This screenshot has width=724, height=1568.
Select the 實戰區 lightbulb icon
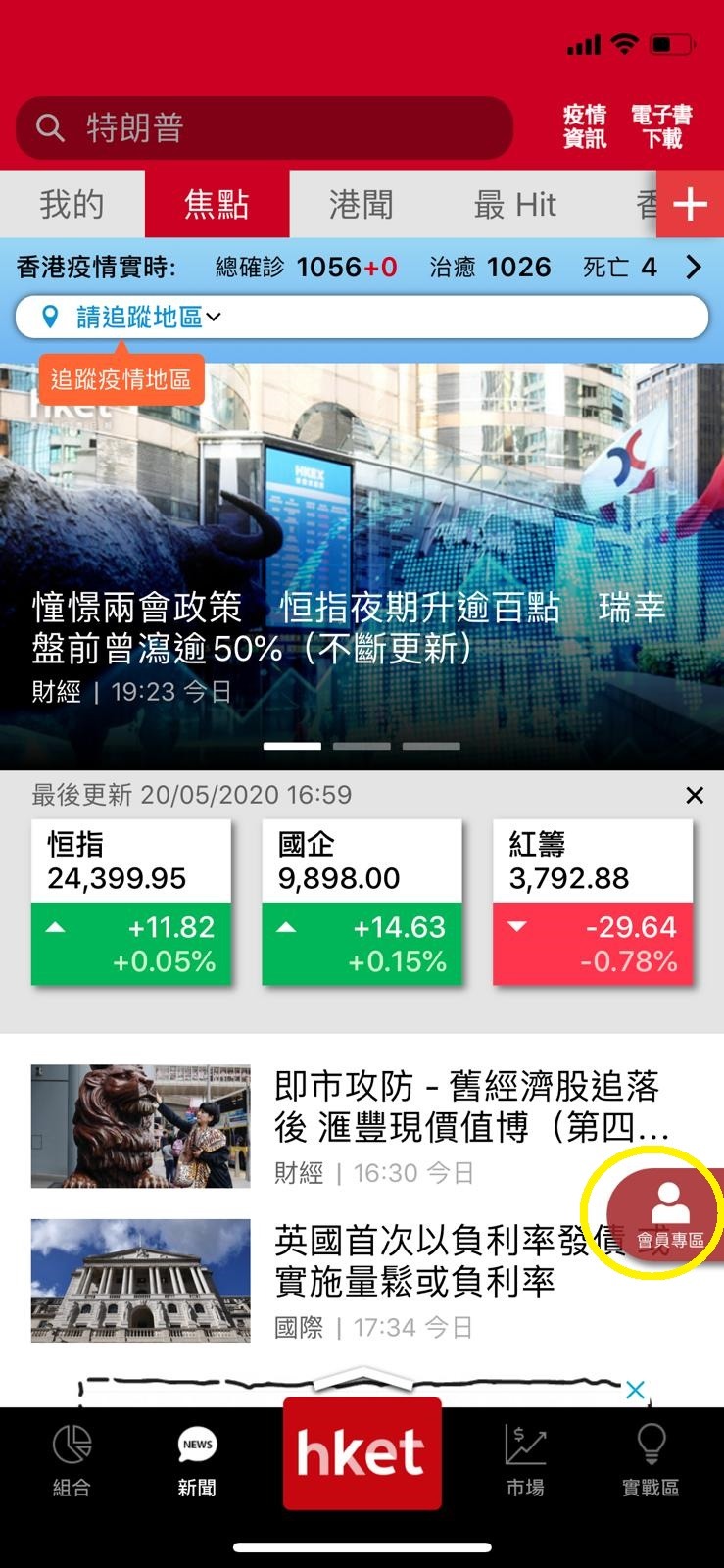pyautogui.click(x=652, y=1444)
